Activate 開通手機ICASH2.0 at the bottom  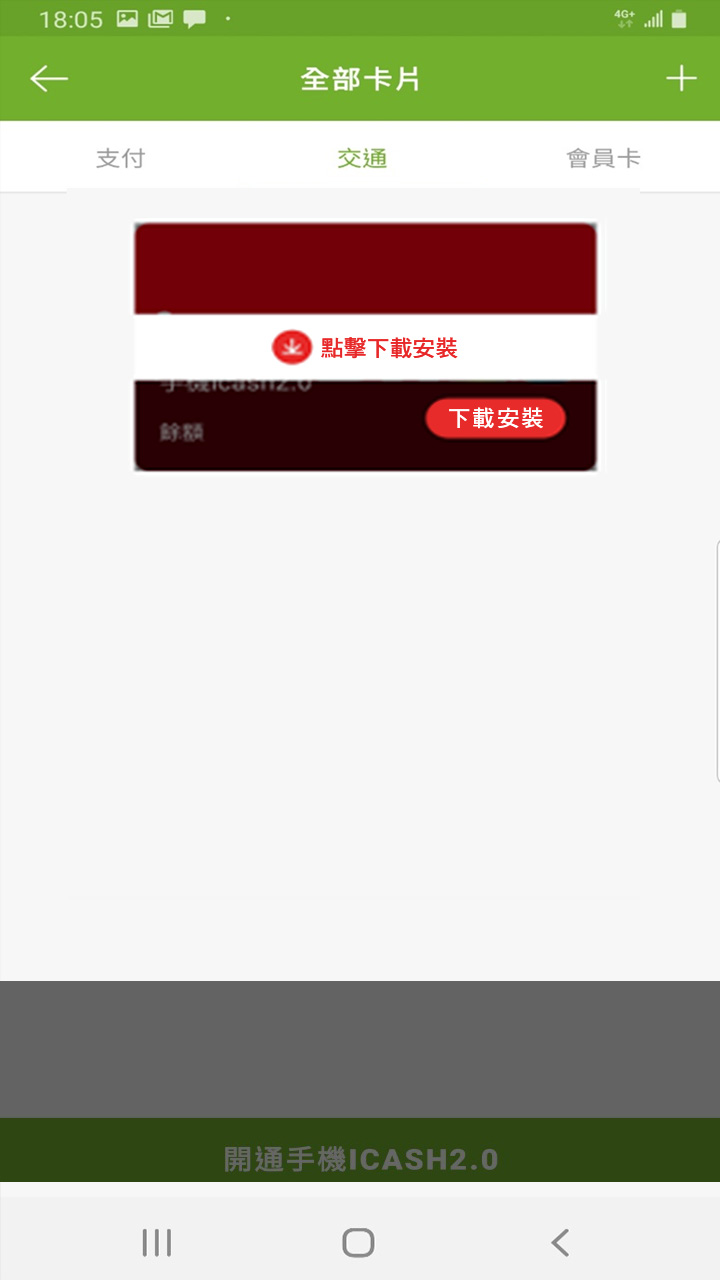coord(360,1159)
